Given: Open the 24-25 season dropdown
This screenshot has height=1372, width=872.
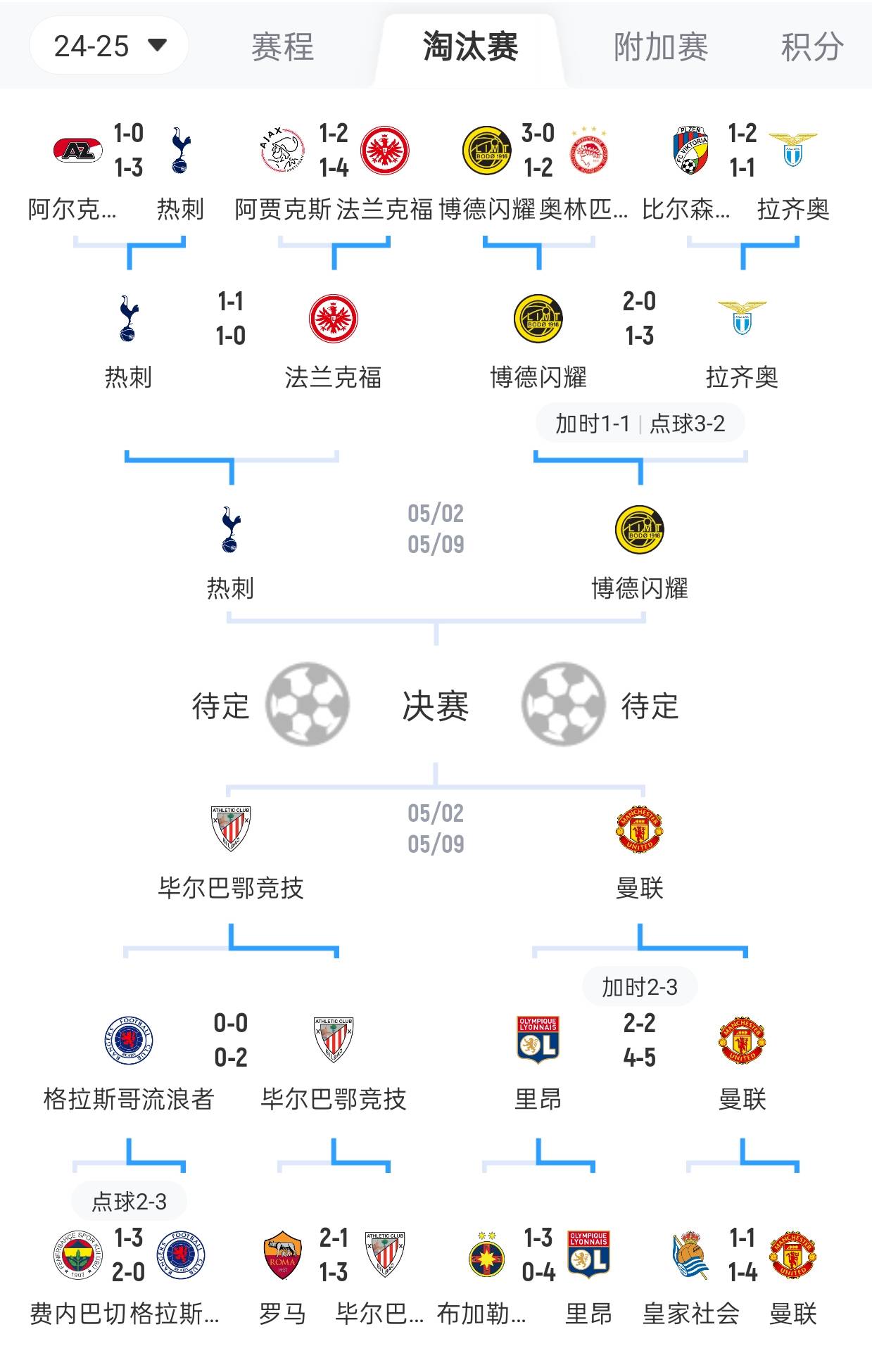Looking at the screenshot, I should [x=109, y=46].
